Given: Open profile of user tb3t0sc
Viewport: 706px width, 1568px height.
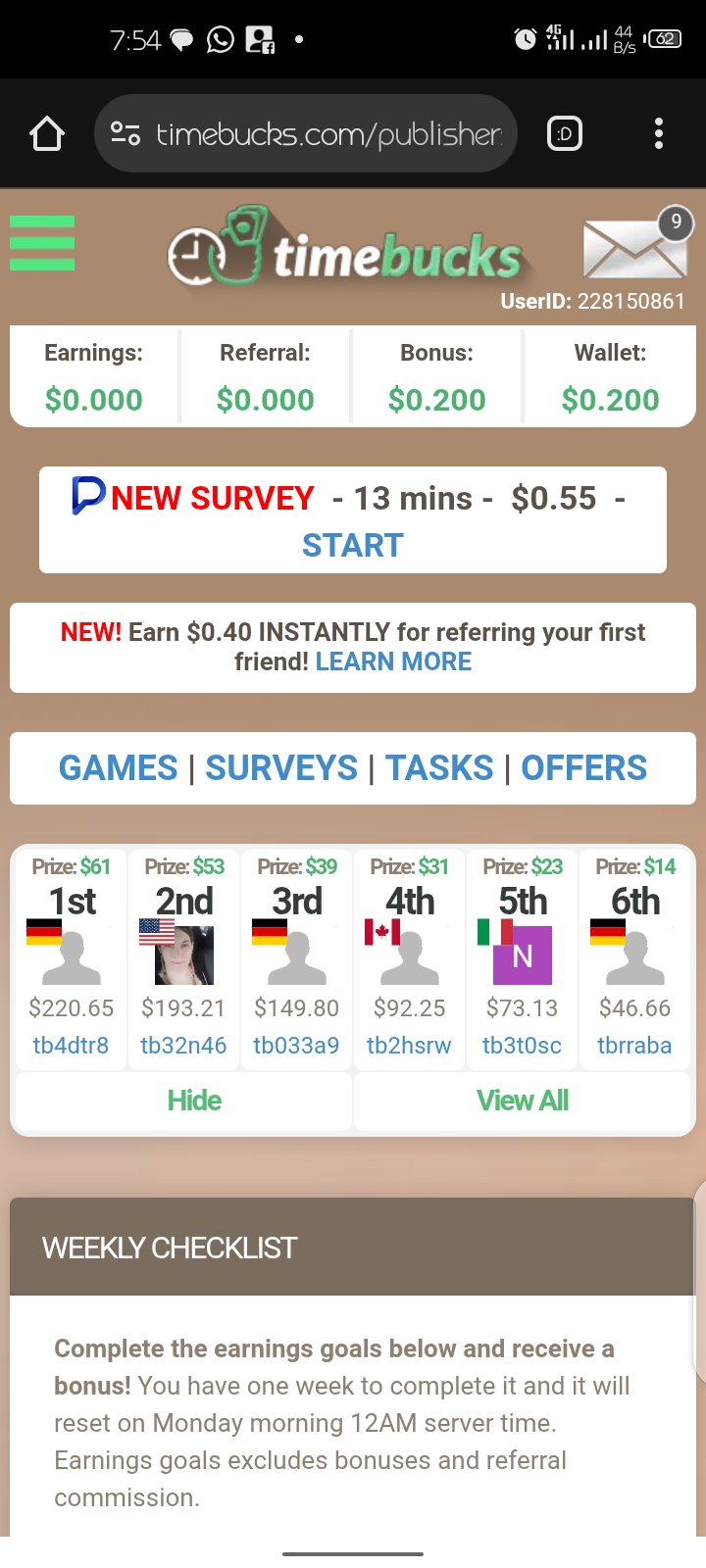Looking at the screenshot, I should 522,1046.
